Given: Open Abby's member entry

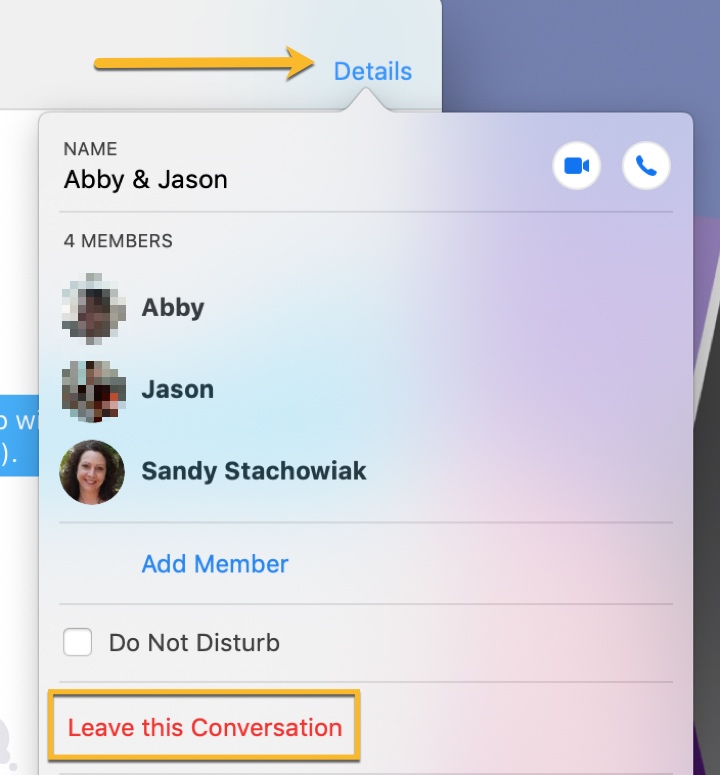Looking at the screenshot, I should click(x=366, y=307).
